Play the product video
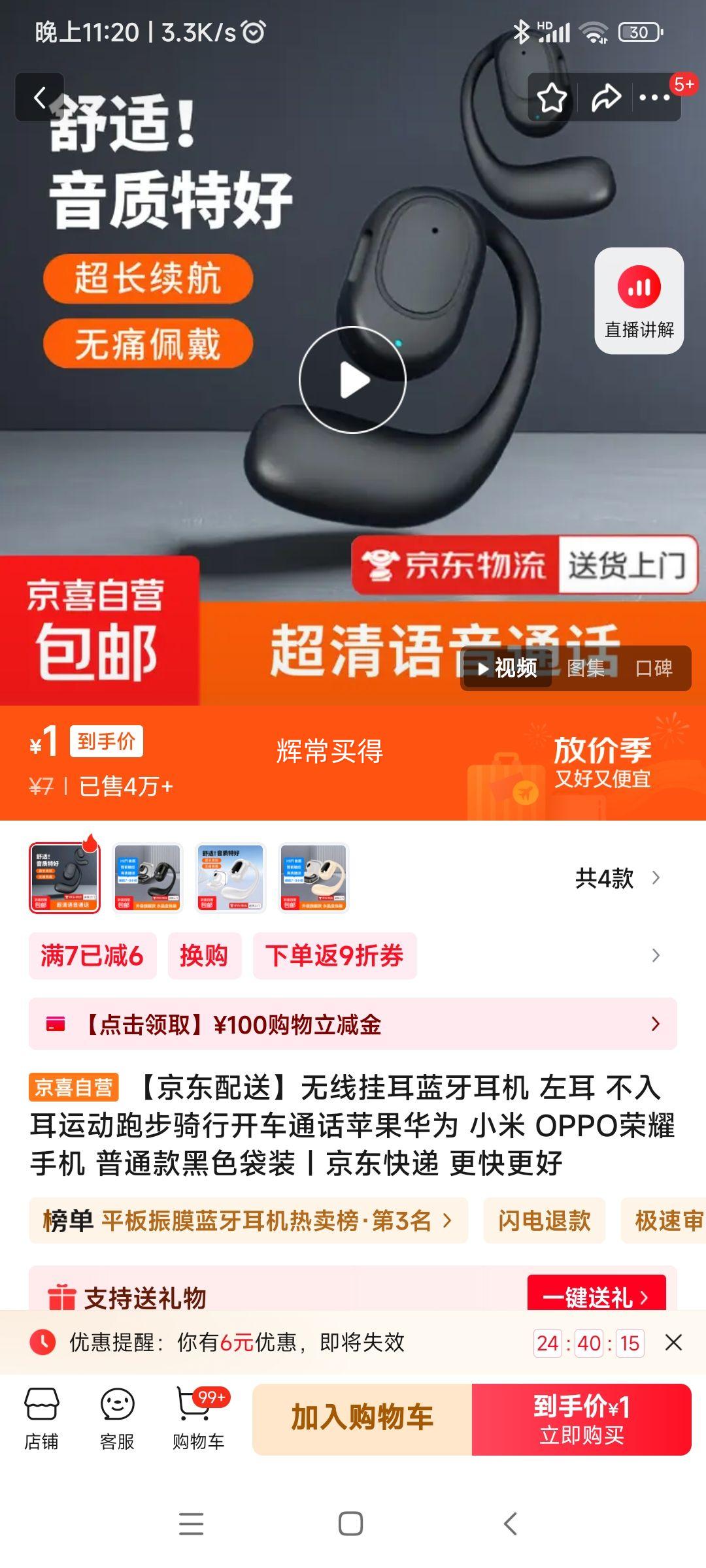Viewport: 706px width, 1568px height. tap(352, 380)
